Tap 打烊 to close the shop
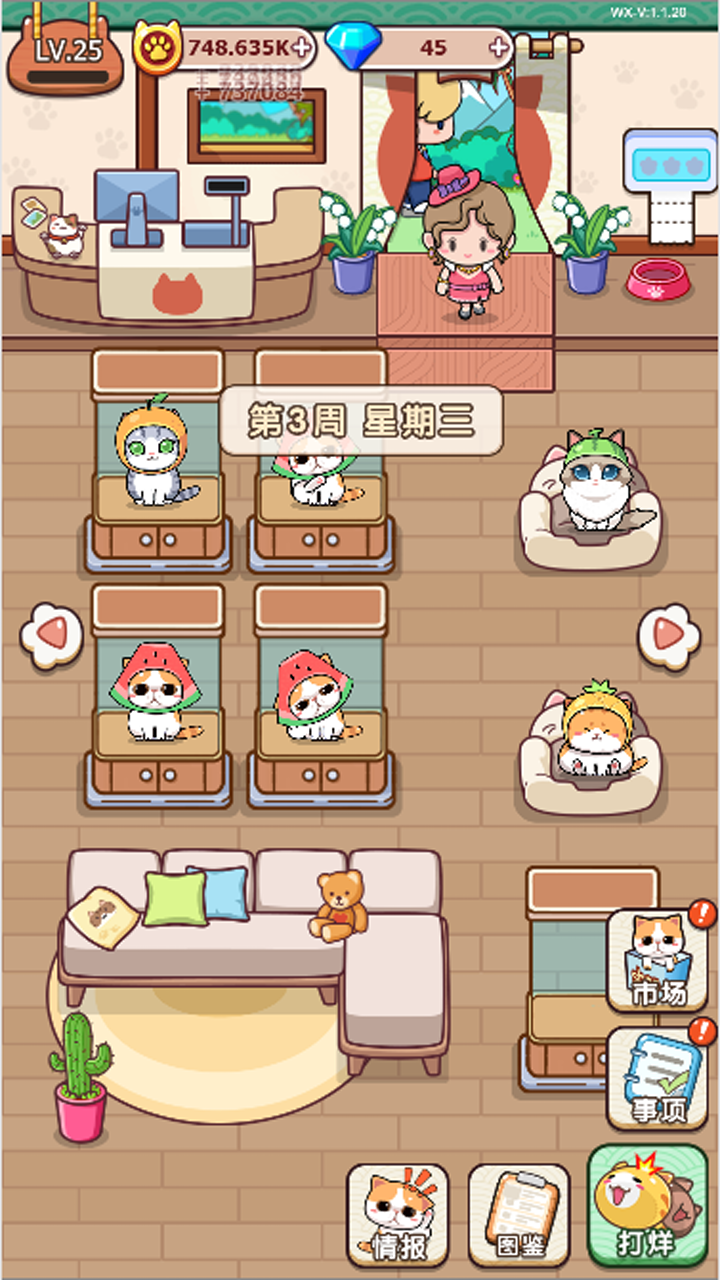The height and width of the screenshot is (1280, 720). [x=646, y=1208]
